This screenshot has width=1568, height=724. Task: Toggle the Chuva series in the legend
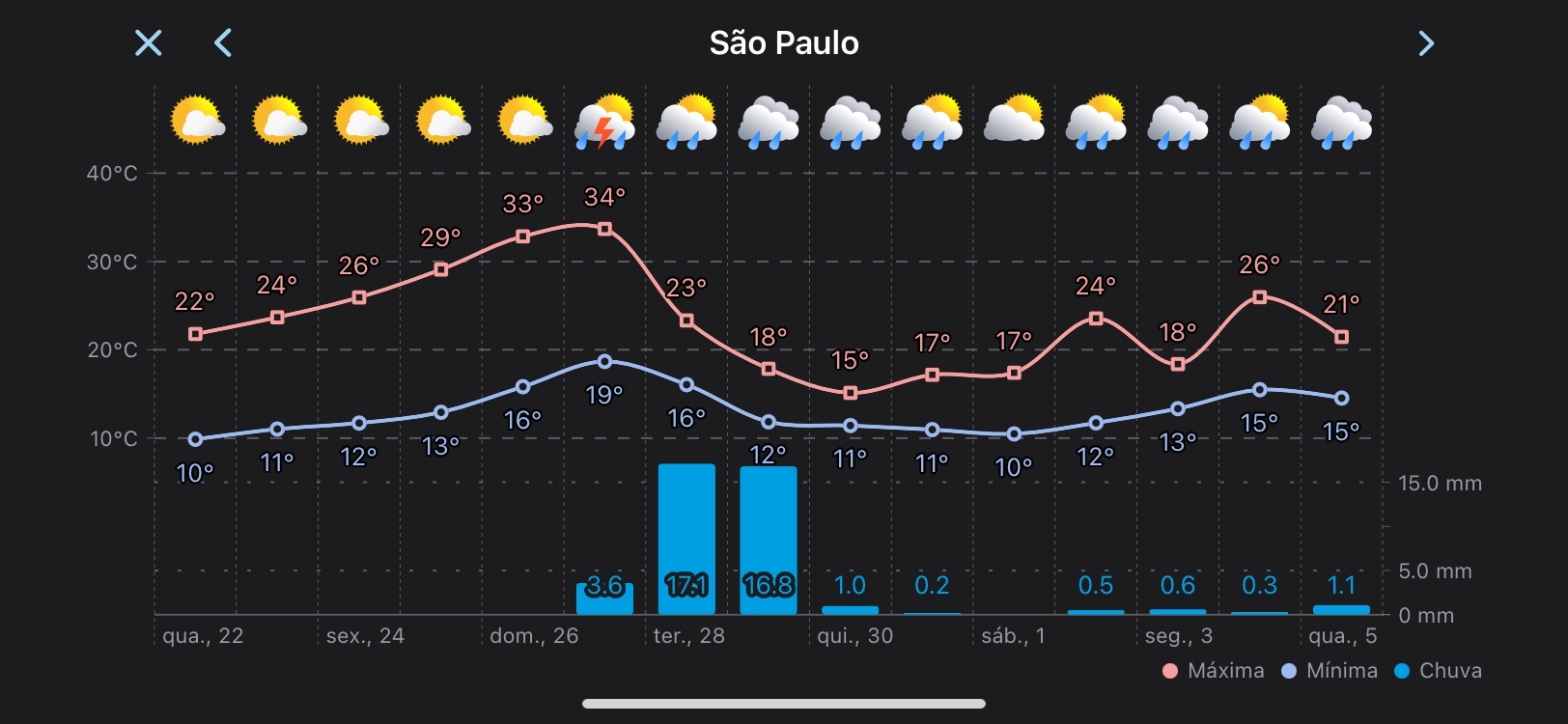[x=1438, y=671]
